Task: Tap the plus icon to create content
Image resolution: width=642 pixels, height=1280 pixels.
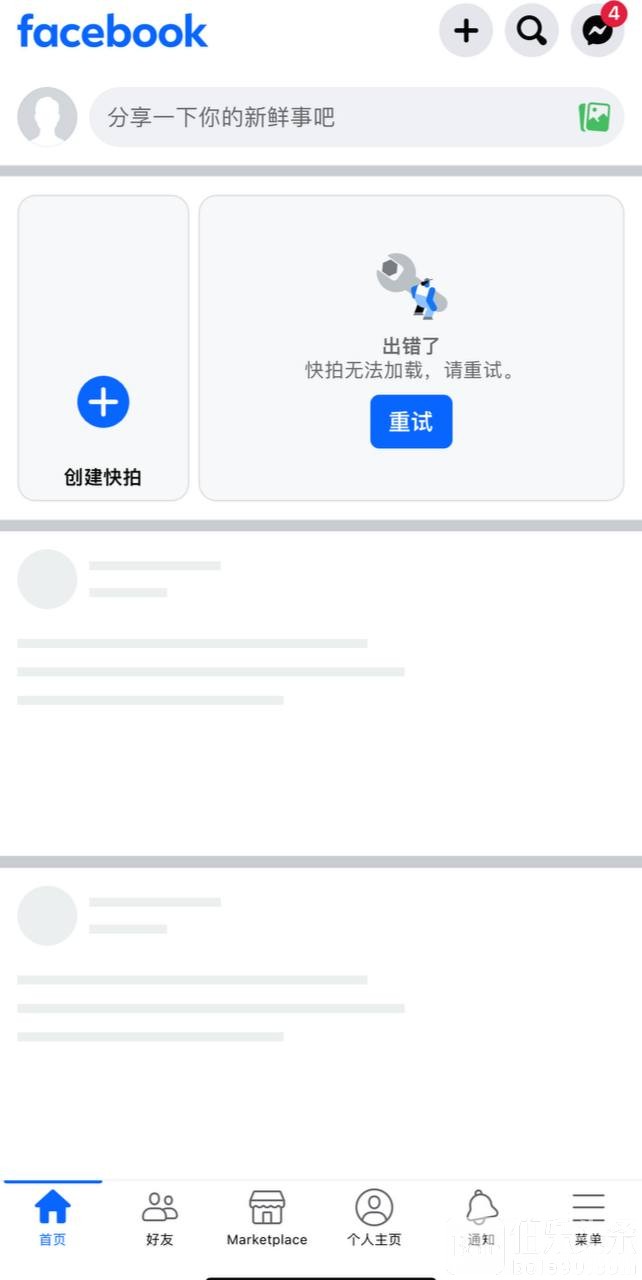Action: coord(466,31)
